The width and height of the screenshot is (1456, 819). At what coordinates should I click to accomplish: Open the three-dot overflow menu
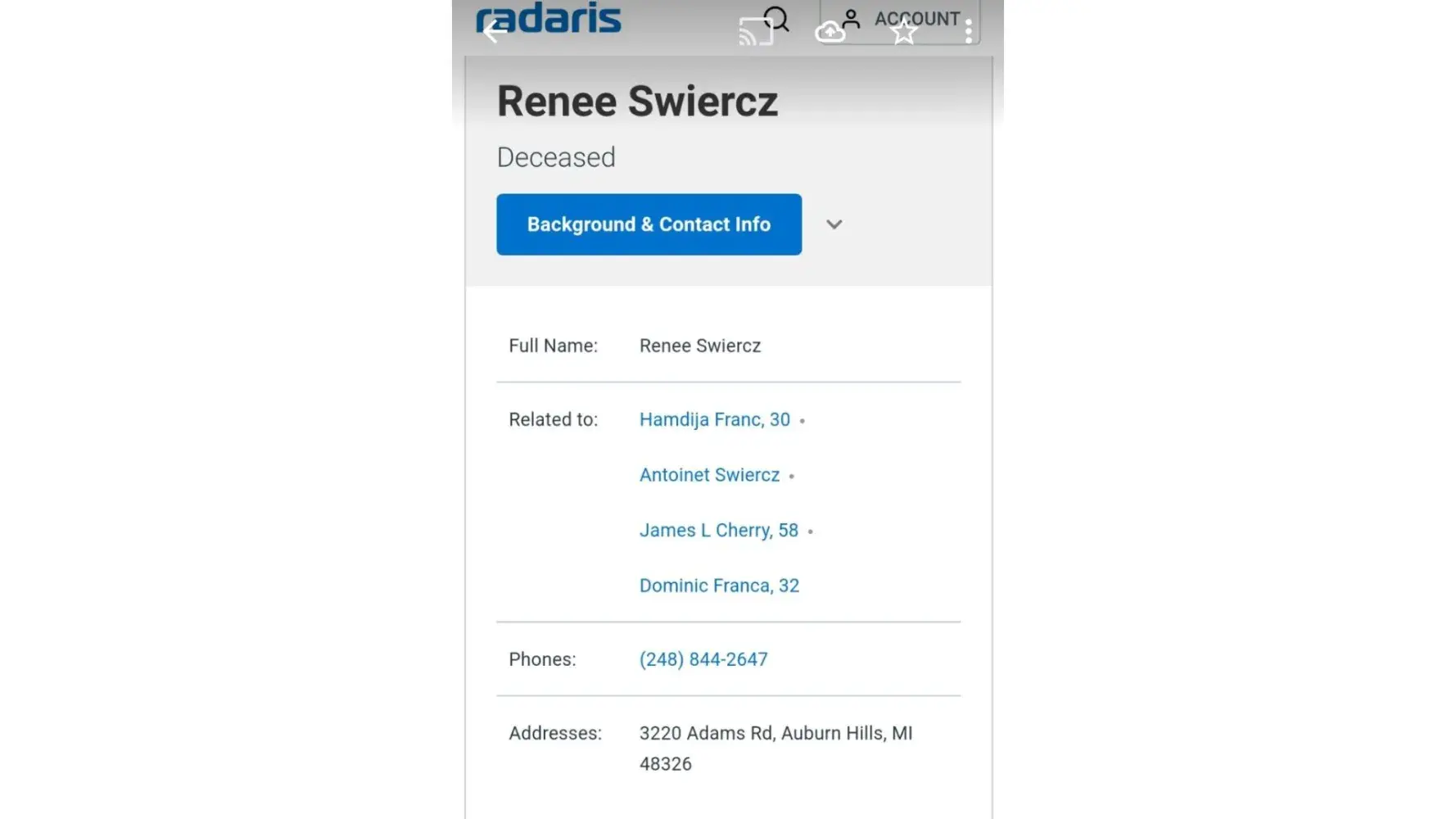(969, 31)
